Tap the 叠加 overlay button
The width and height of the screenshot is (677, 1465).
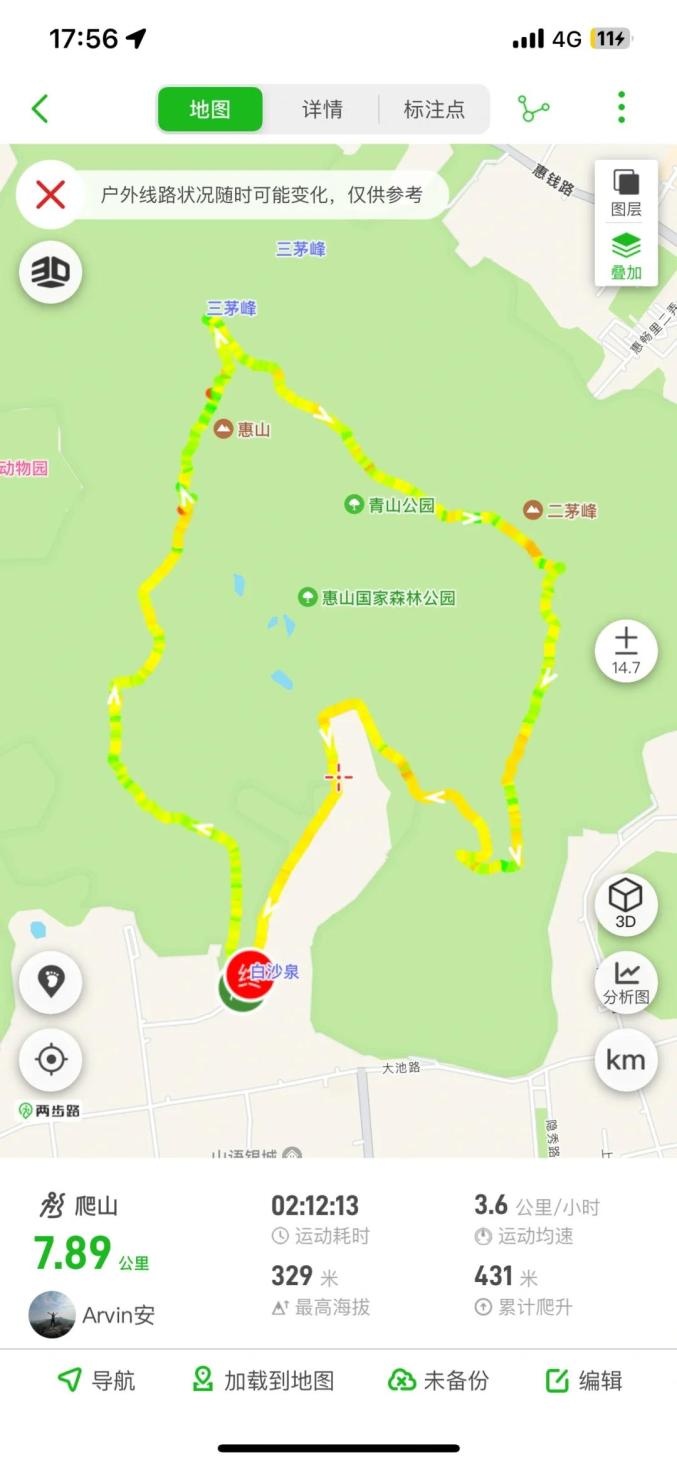point(626,256)
